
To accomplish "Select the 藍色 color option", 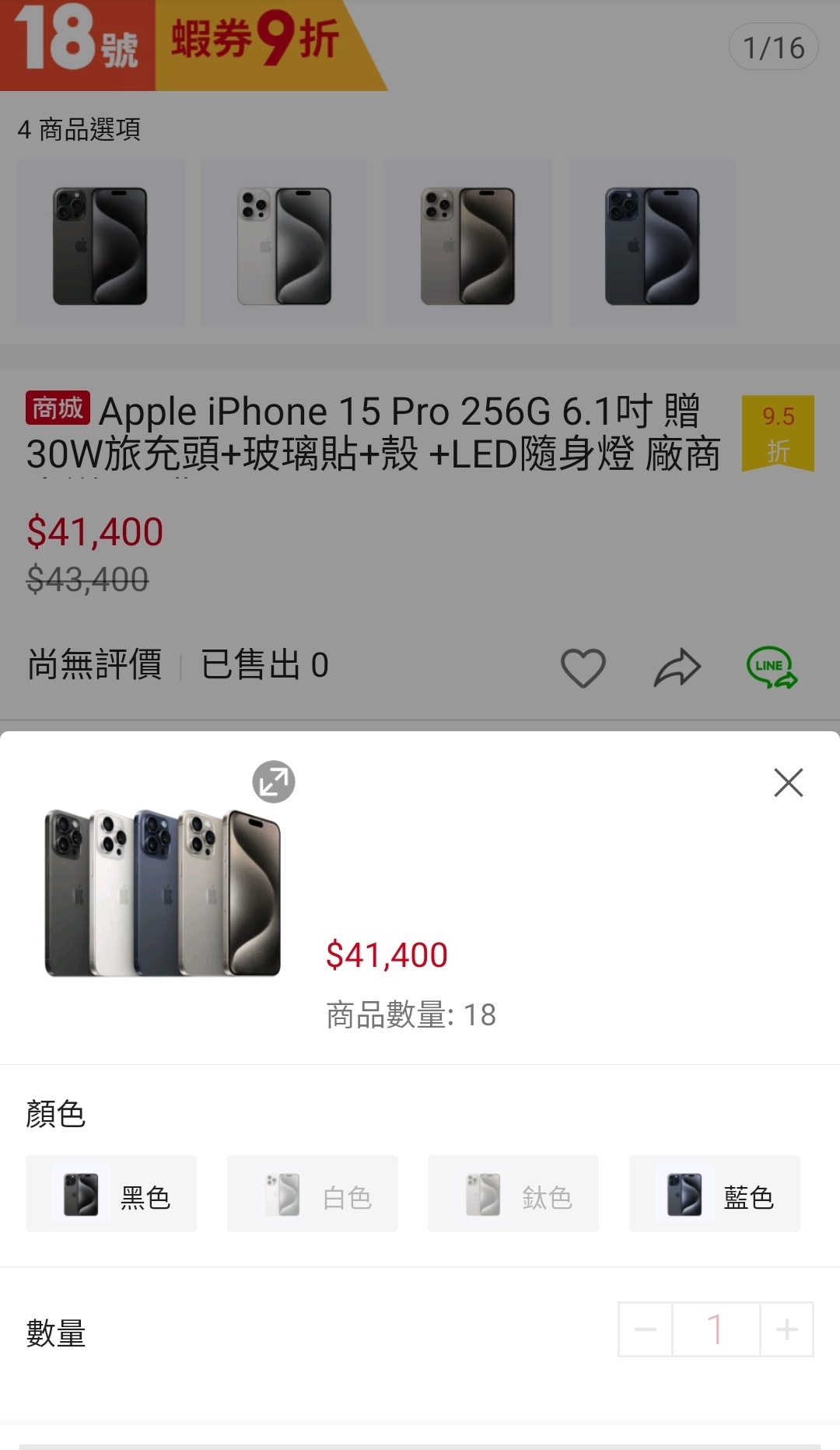I will tap(714, 1194).
